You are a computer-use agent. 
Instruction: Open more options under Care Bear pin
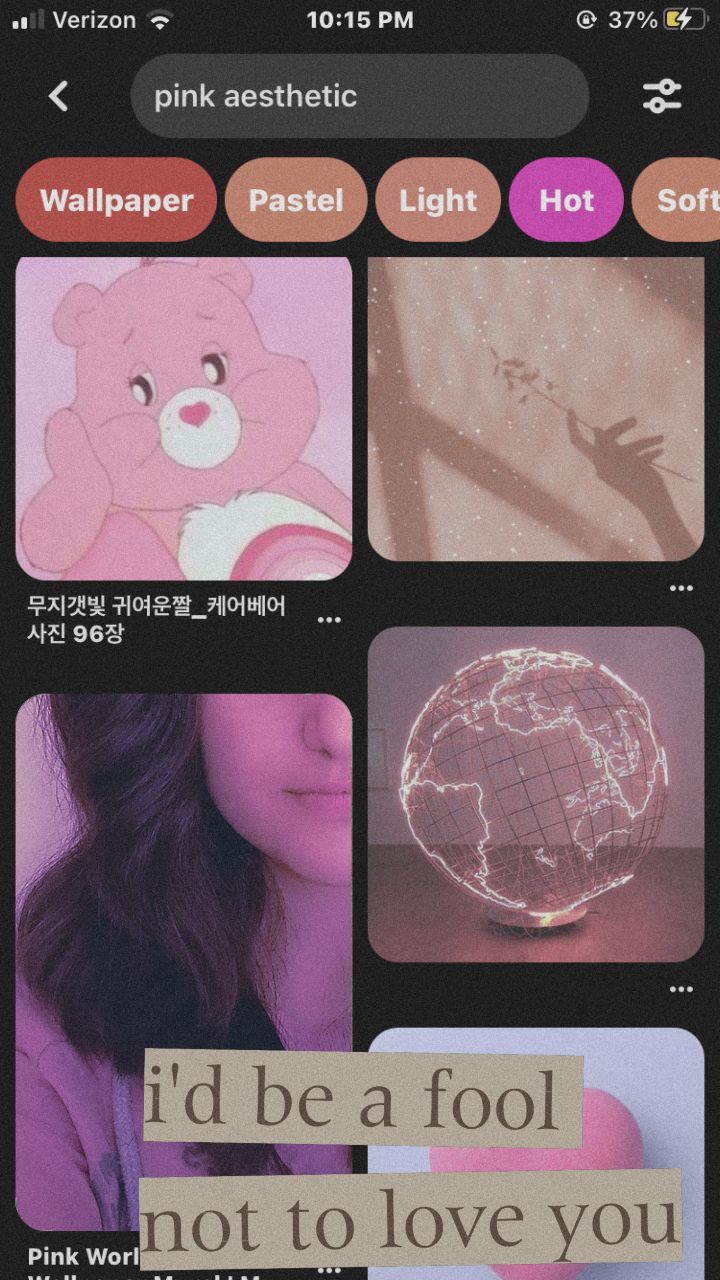click(329, 620)
